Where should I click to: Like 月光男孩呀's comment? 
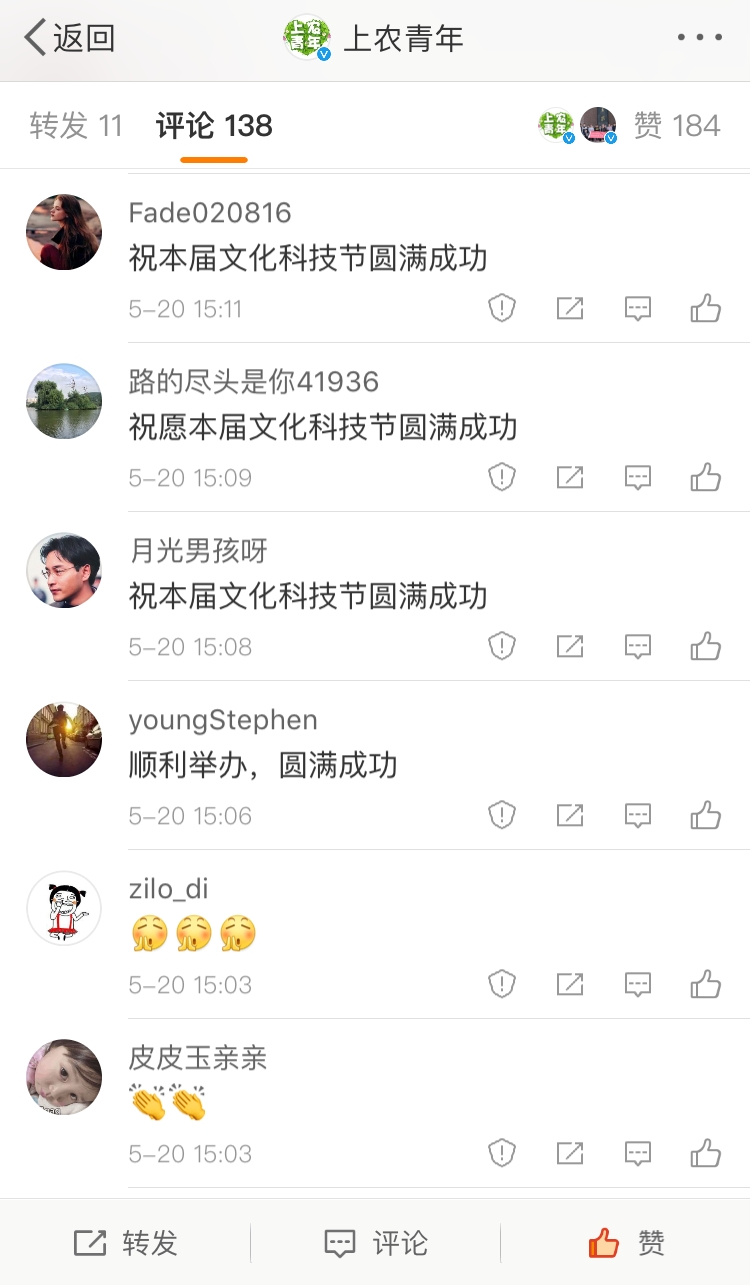point(706,646)
